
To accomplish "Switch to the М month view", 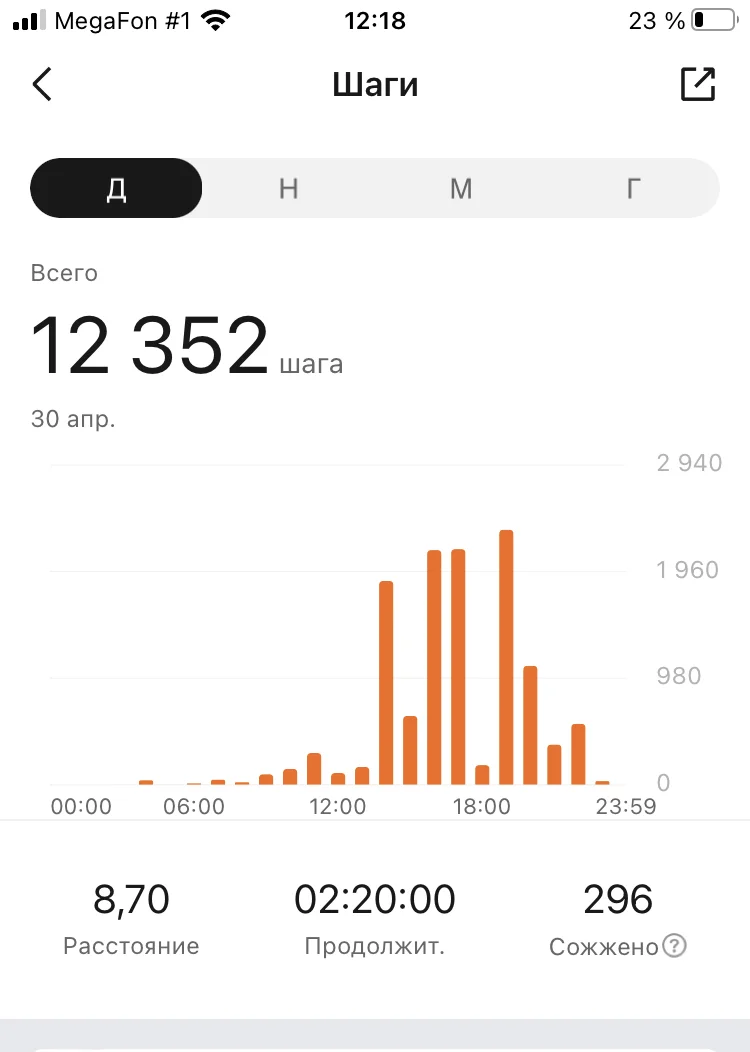I will (x=461, y=188).
